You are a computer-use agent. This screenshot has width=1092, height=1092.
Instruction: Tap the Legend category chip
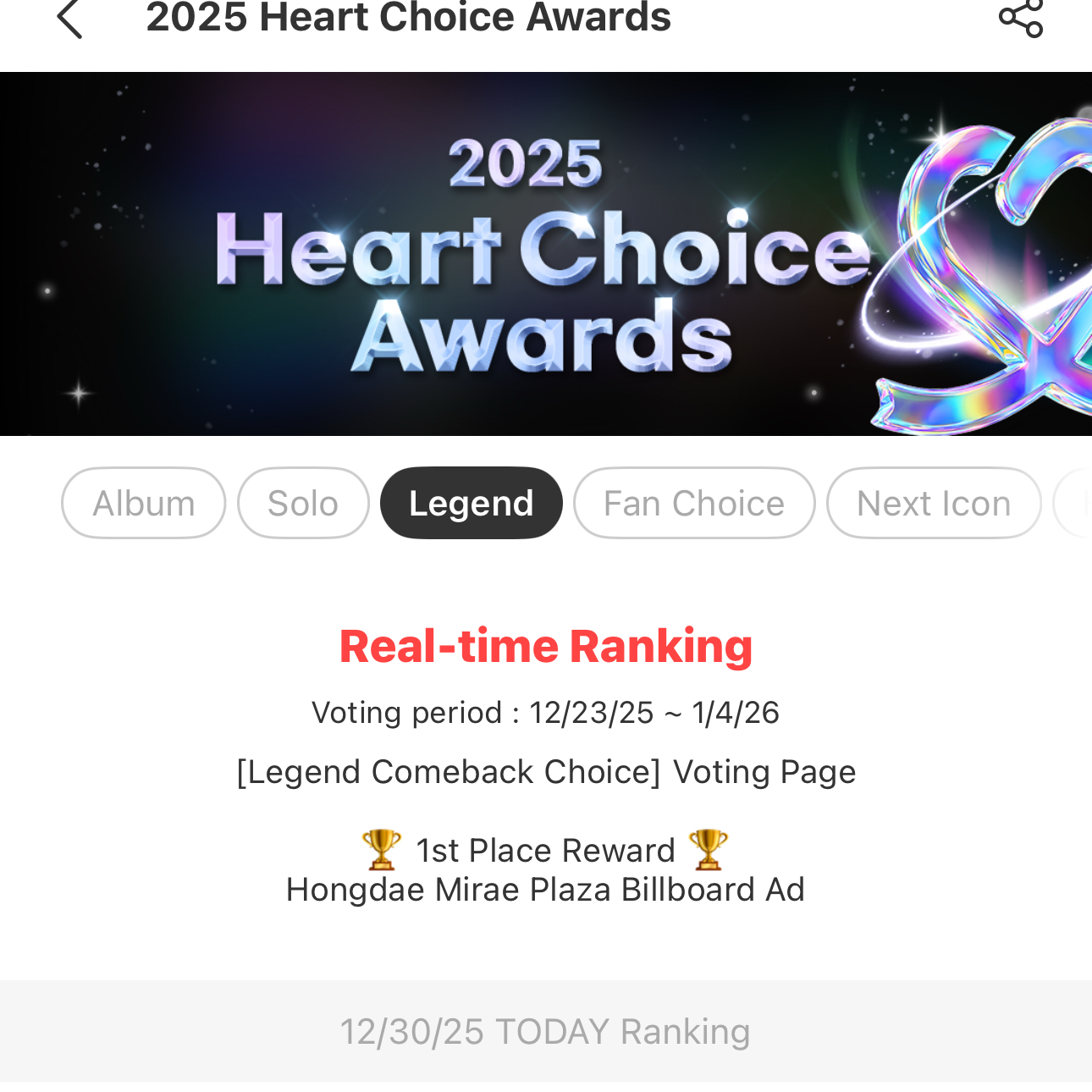(471, 504)
